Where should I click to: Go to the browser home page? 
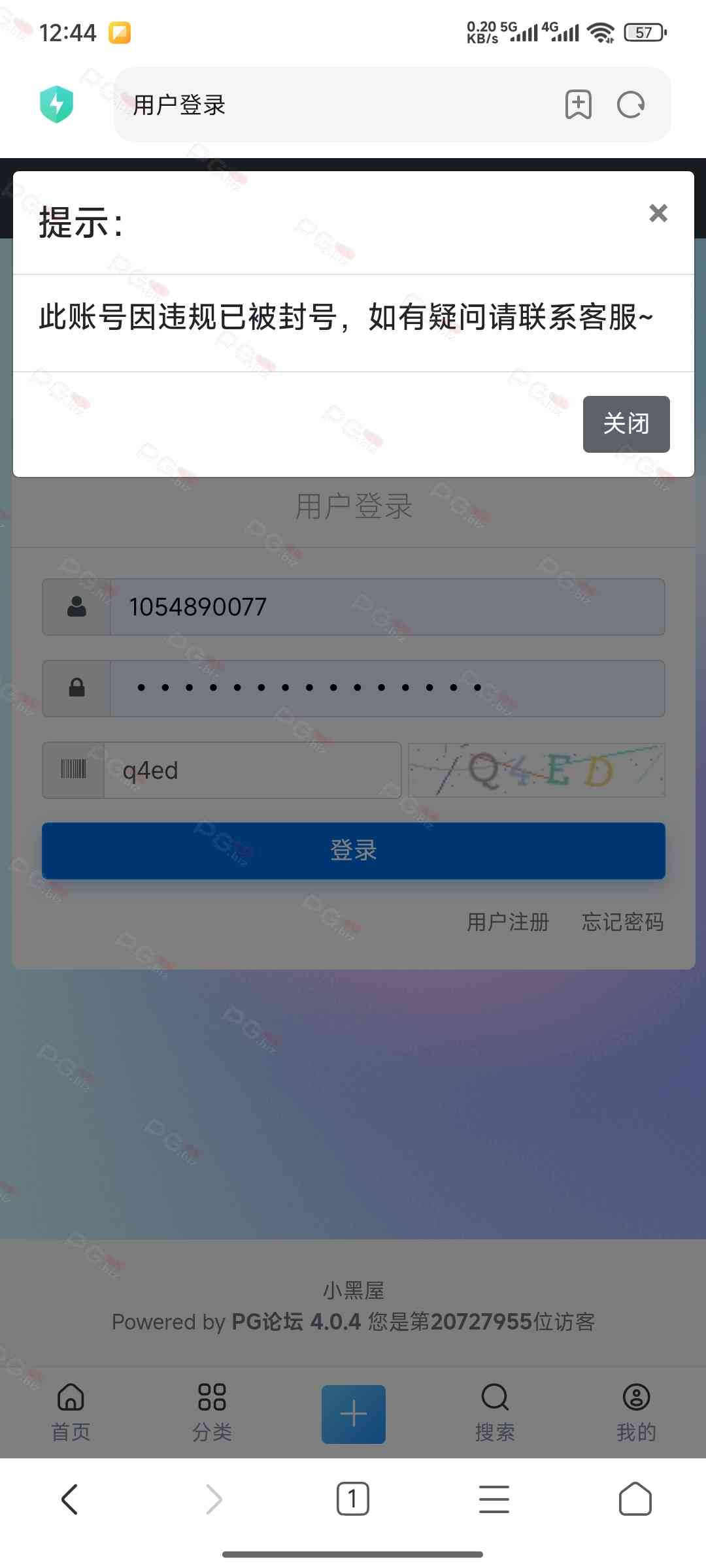tap(635, 1499)
